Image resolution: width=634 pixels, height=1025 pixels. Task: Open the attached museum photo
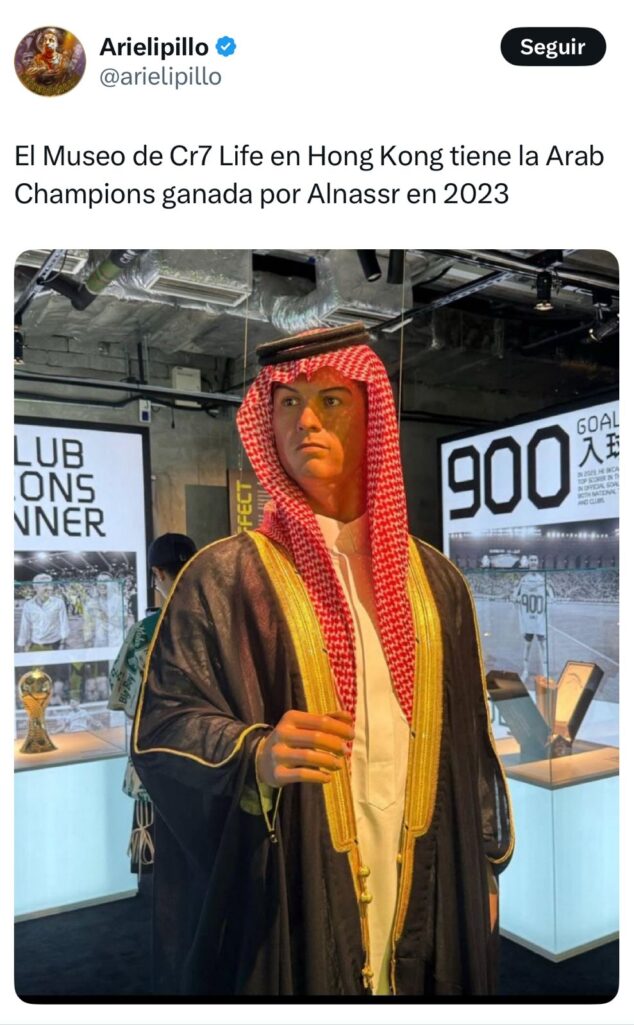316,625
